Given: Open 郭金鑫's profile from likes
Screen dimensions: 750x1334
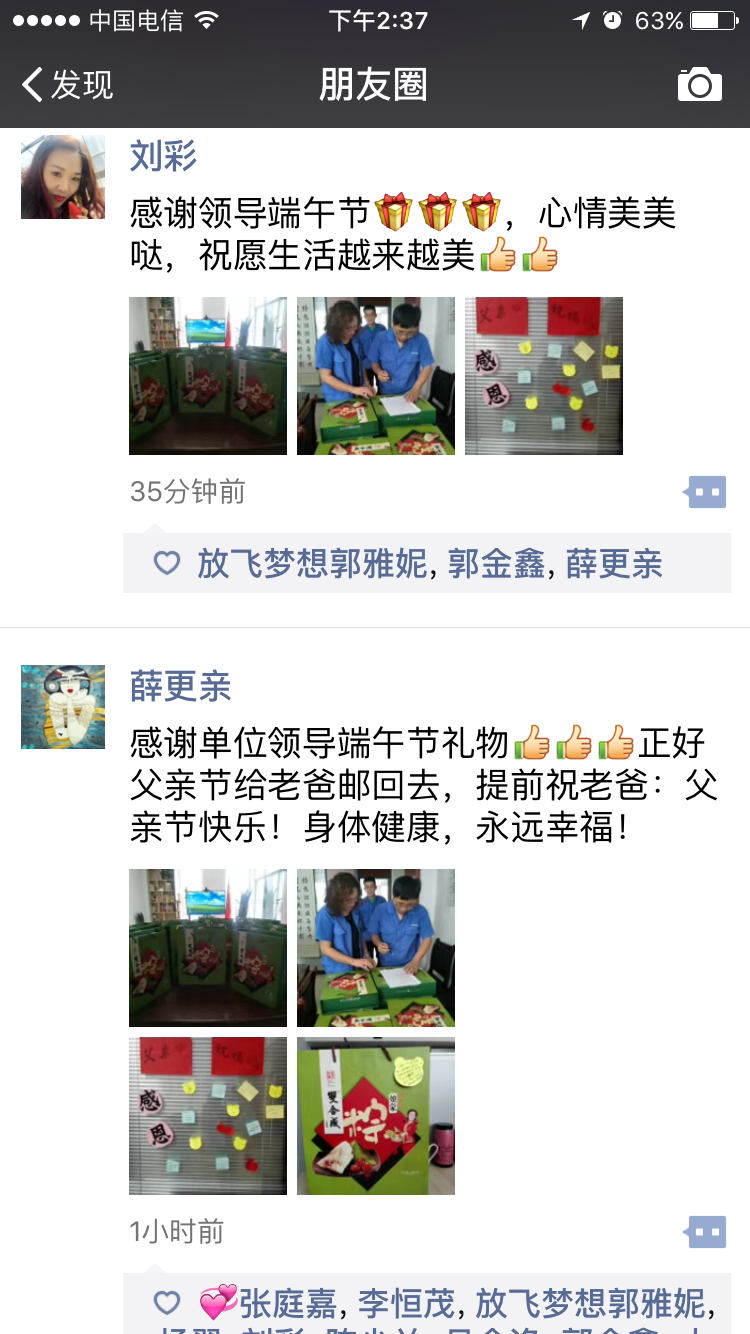Looking at the screenshot, I should click(x=497, y=564).
